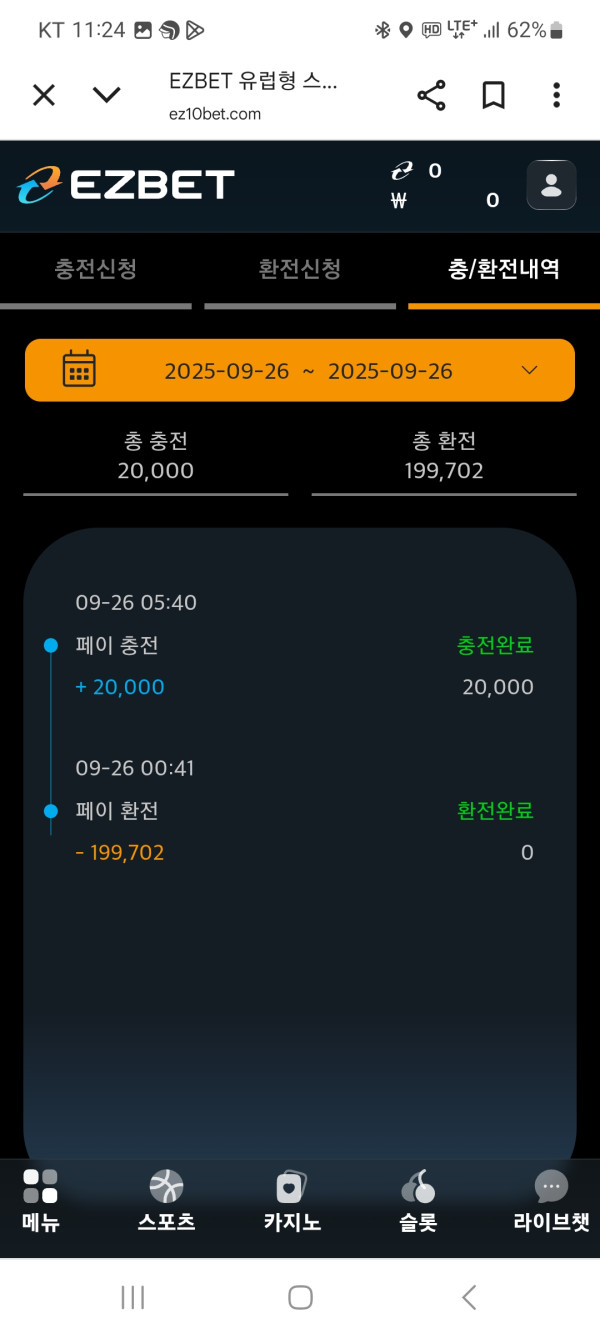Image resolution: width=600 pixels, height=1333 pixels.
Task: Open the 메뉴 menu
Action: click(x=41, y=1201)
